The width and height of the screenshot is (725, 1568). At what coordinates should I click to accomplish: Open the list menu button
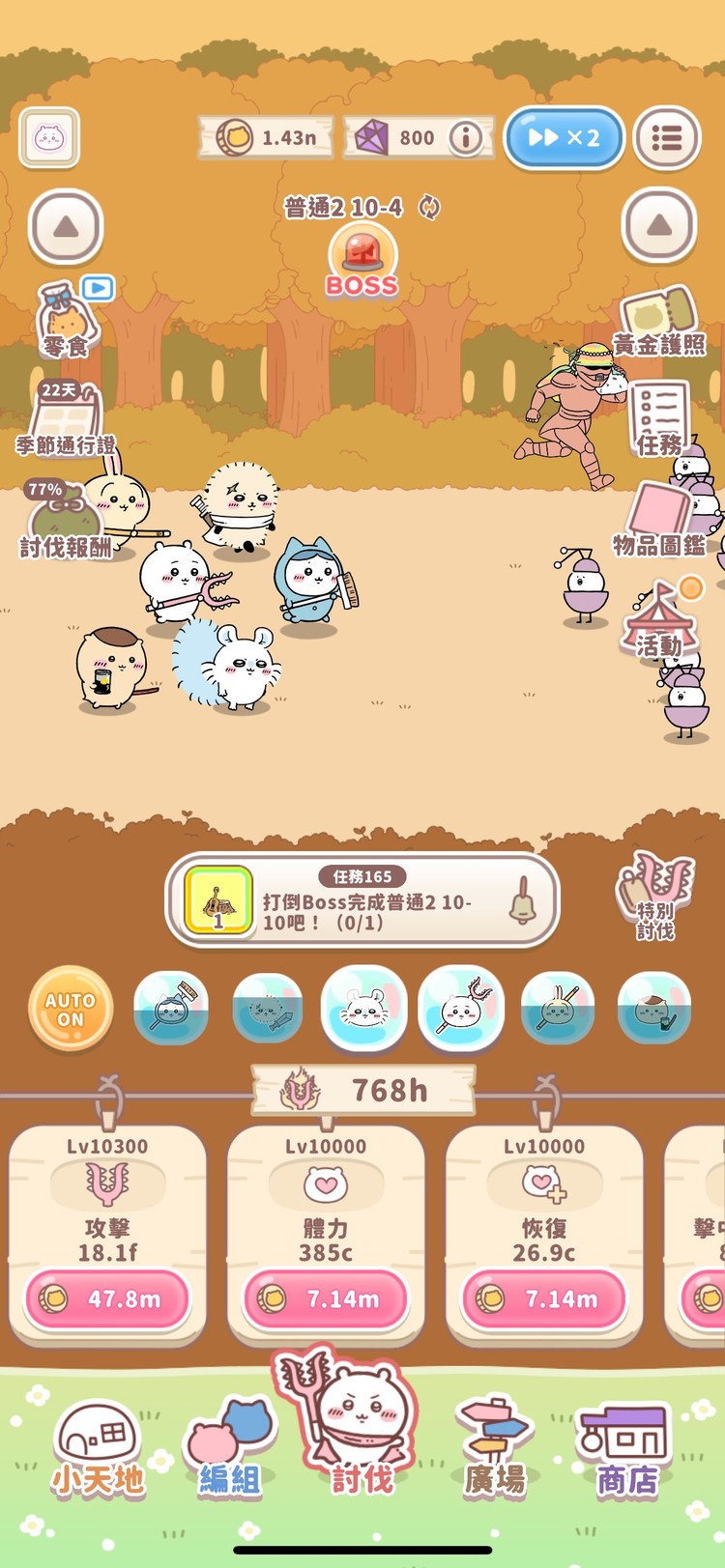tap(667, 138)
